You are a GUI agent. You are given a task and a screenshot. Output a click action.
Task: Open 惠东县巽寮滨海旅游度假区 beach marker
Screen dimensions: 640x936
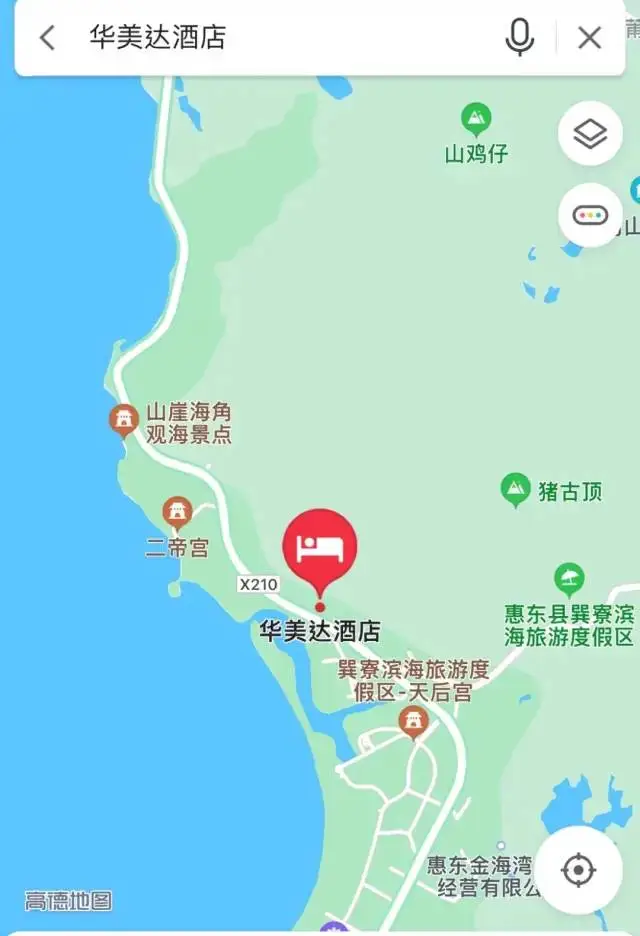pos(569,578)
